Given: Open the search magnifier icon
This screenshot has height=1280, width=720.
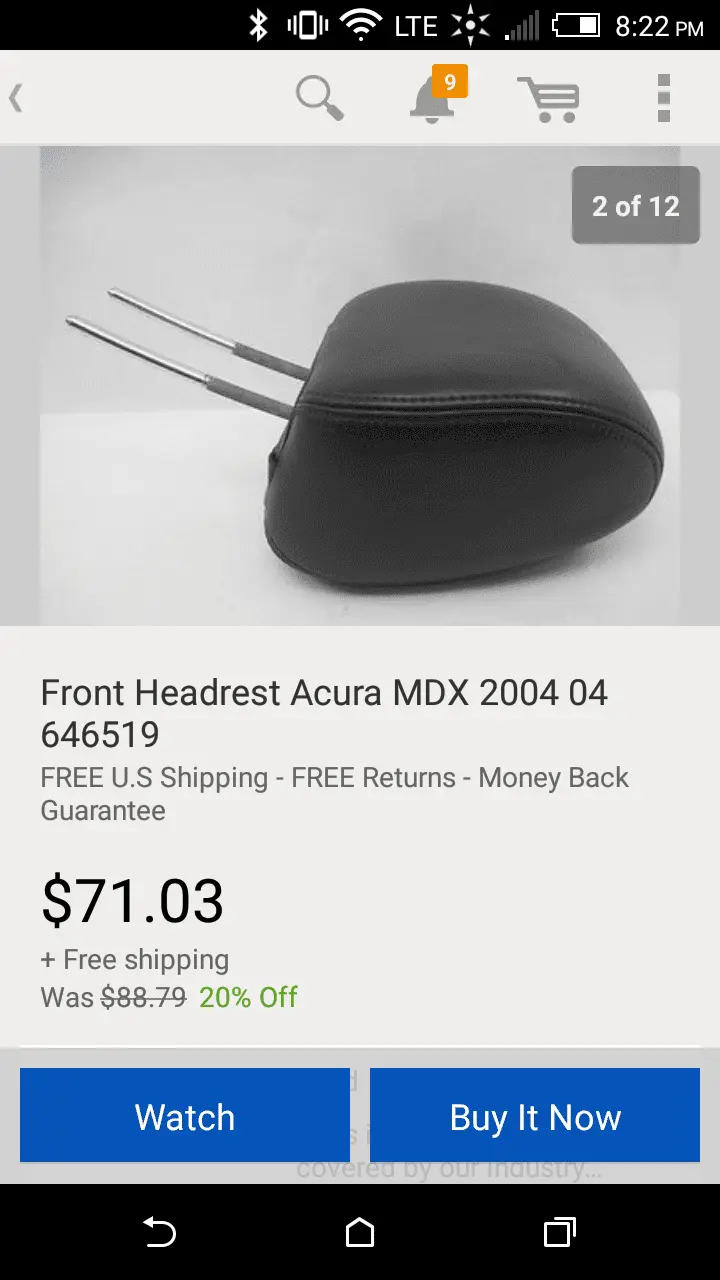Looking at the screenshot, I should point(320,98).
